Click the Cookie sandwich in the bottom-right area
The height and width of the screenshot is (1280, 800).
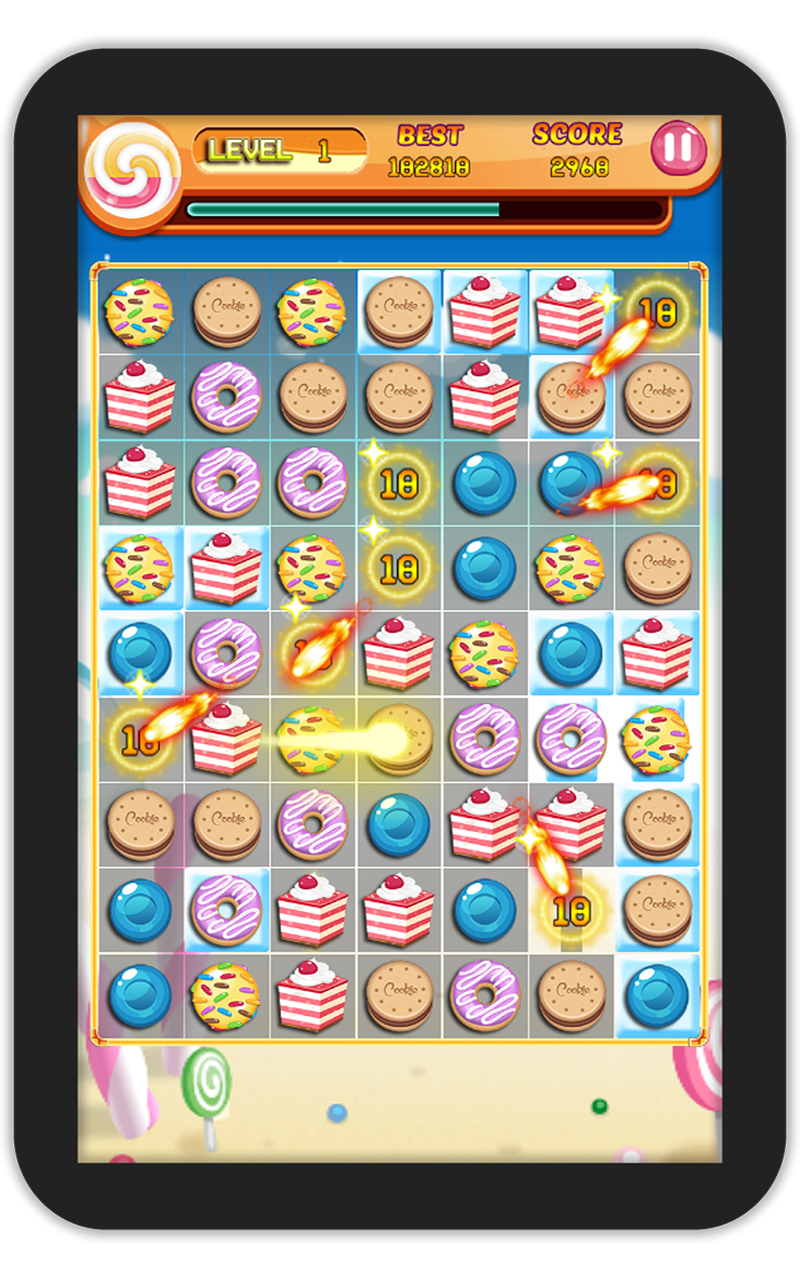pyautogui.click(x=658, y=908)
